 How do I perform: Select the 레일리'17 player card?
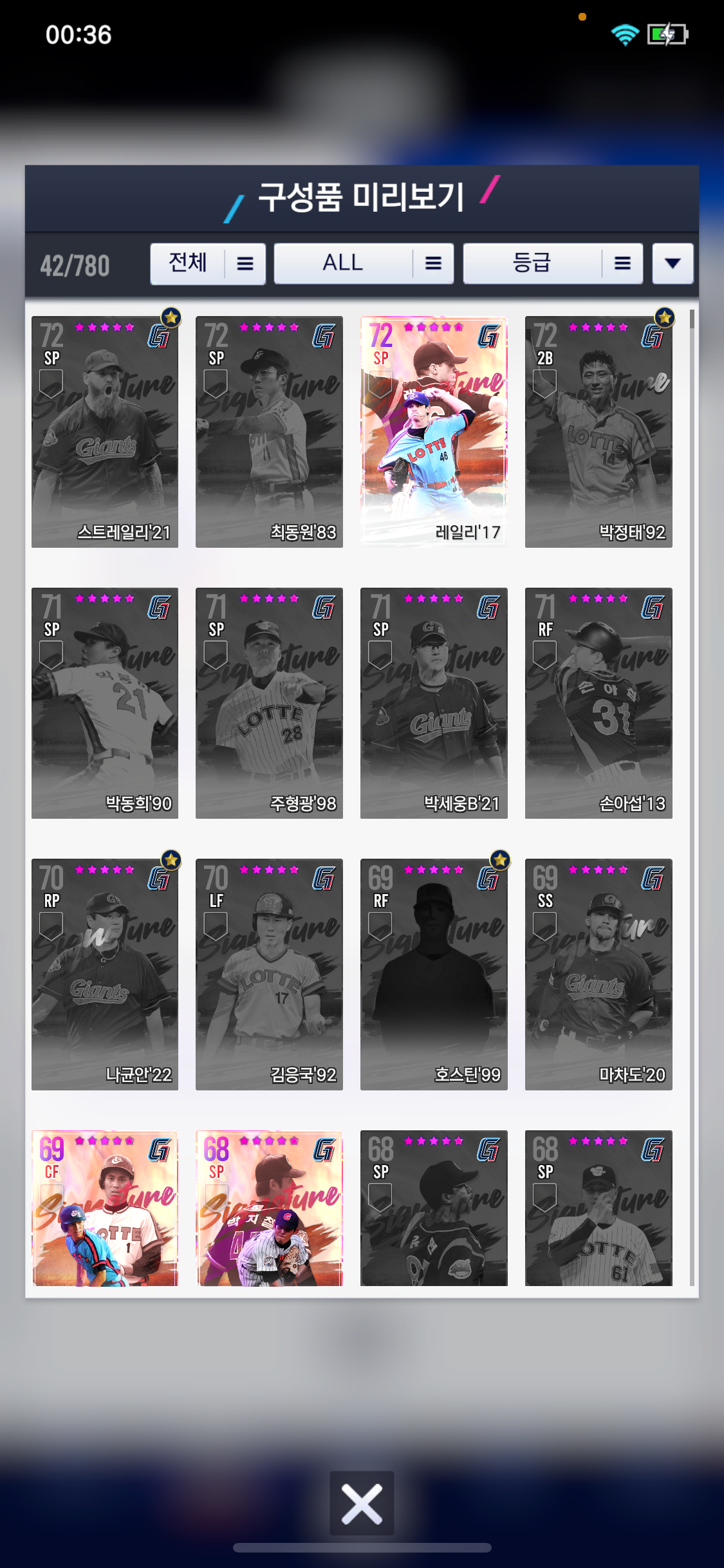434,432
